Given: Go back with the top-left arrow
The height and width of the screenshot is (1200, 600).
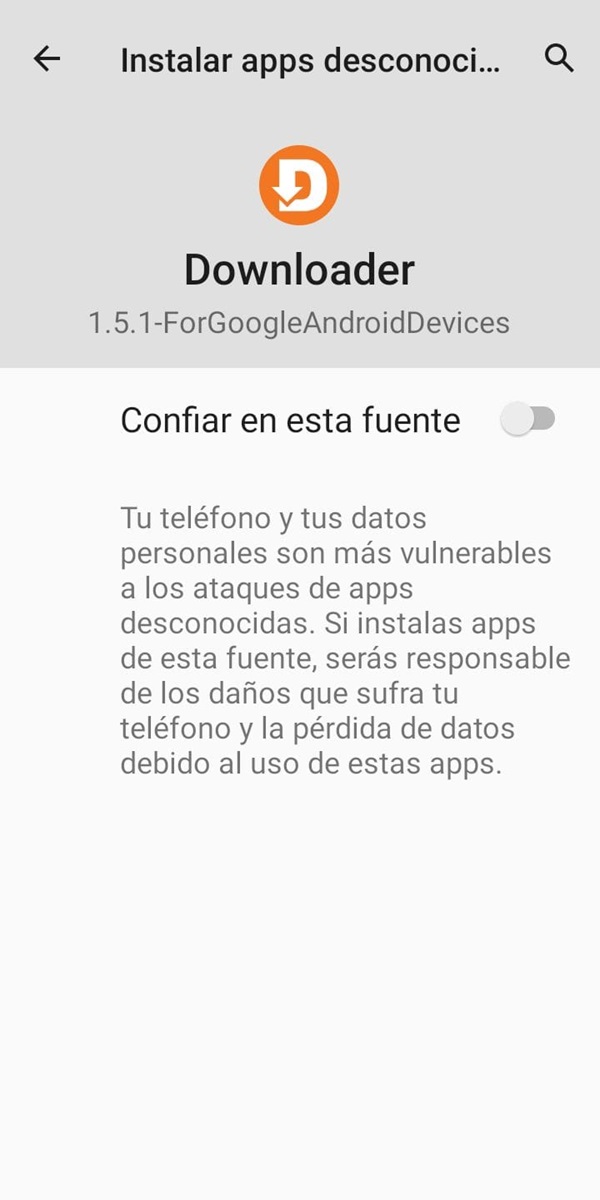Looking at the screenshot, I should (47, 59).
